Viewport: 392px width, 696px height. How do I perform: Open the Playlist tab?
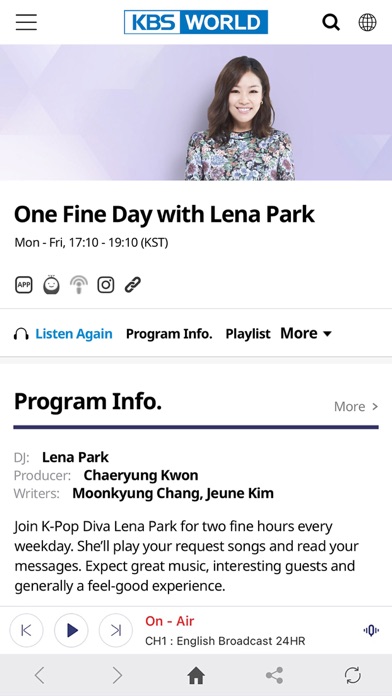coord(248,334)
